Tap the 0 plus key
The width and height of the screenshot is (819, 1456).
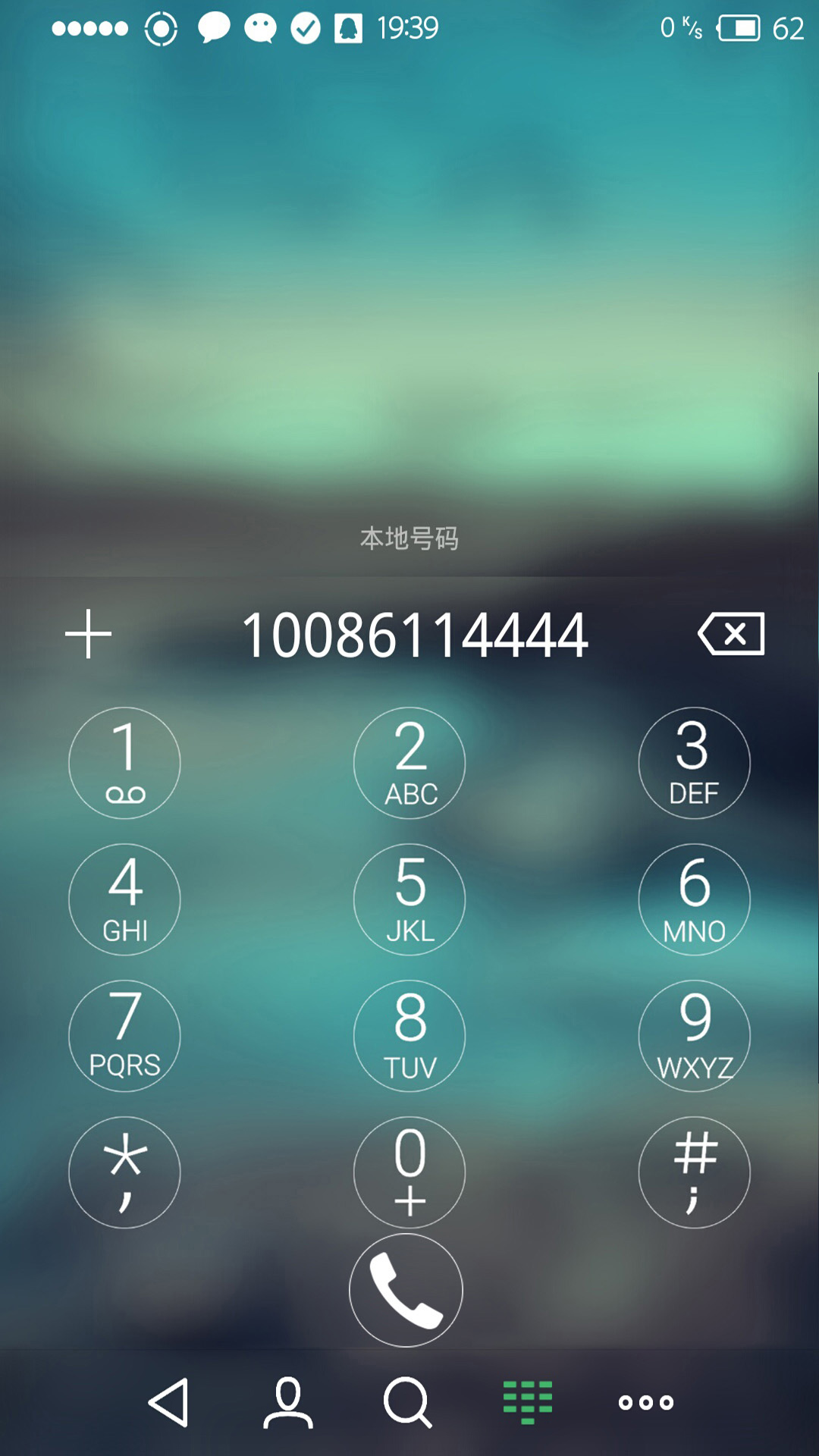(x=409, y=1172)
